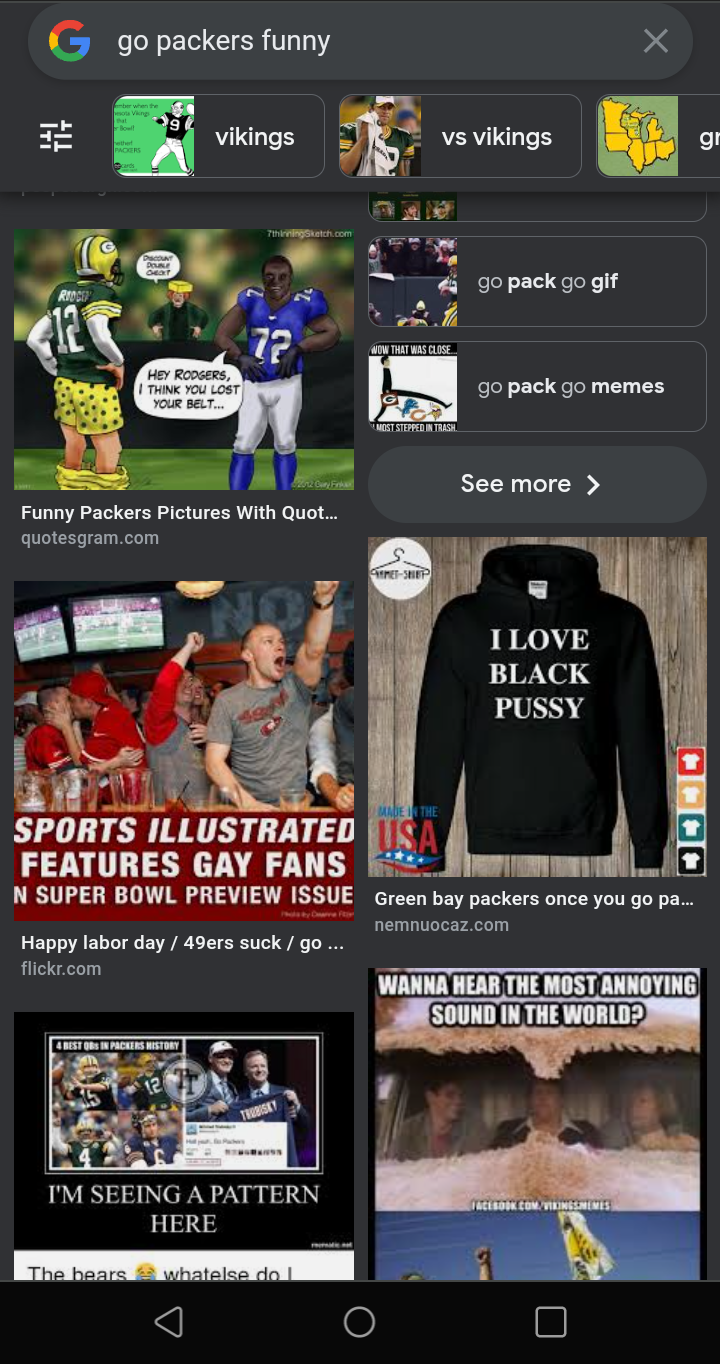Clear the search query with the X
Image resolution: width=720 pixels, height=1364 pixels.
(656, 41)
